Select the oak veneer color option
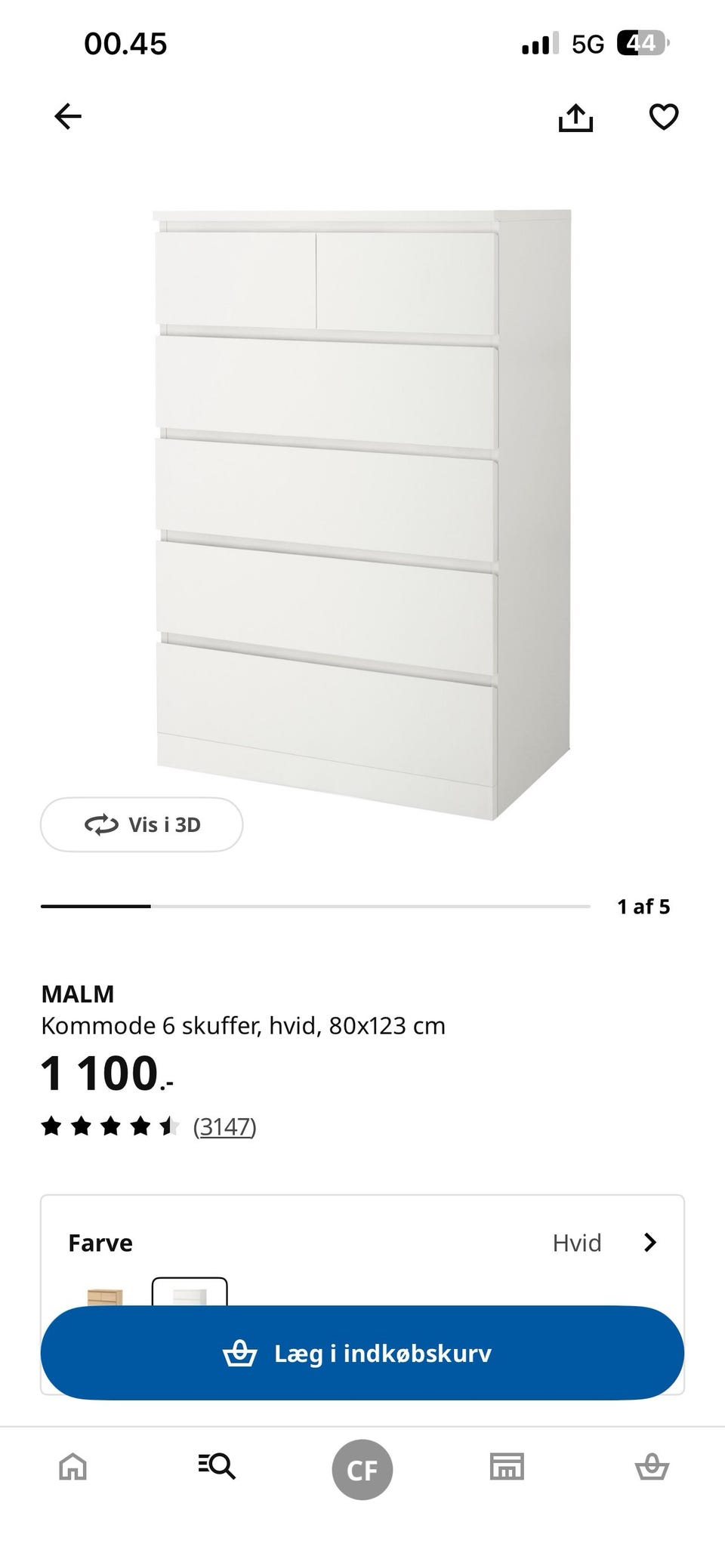725x1568 pixels. click(103, 1292)
